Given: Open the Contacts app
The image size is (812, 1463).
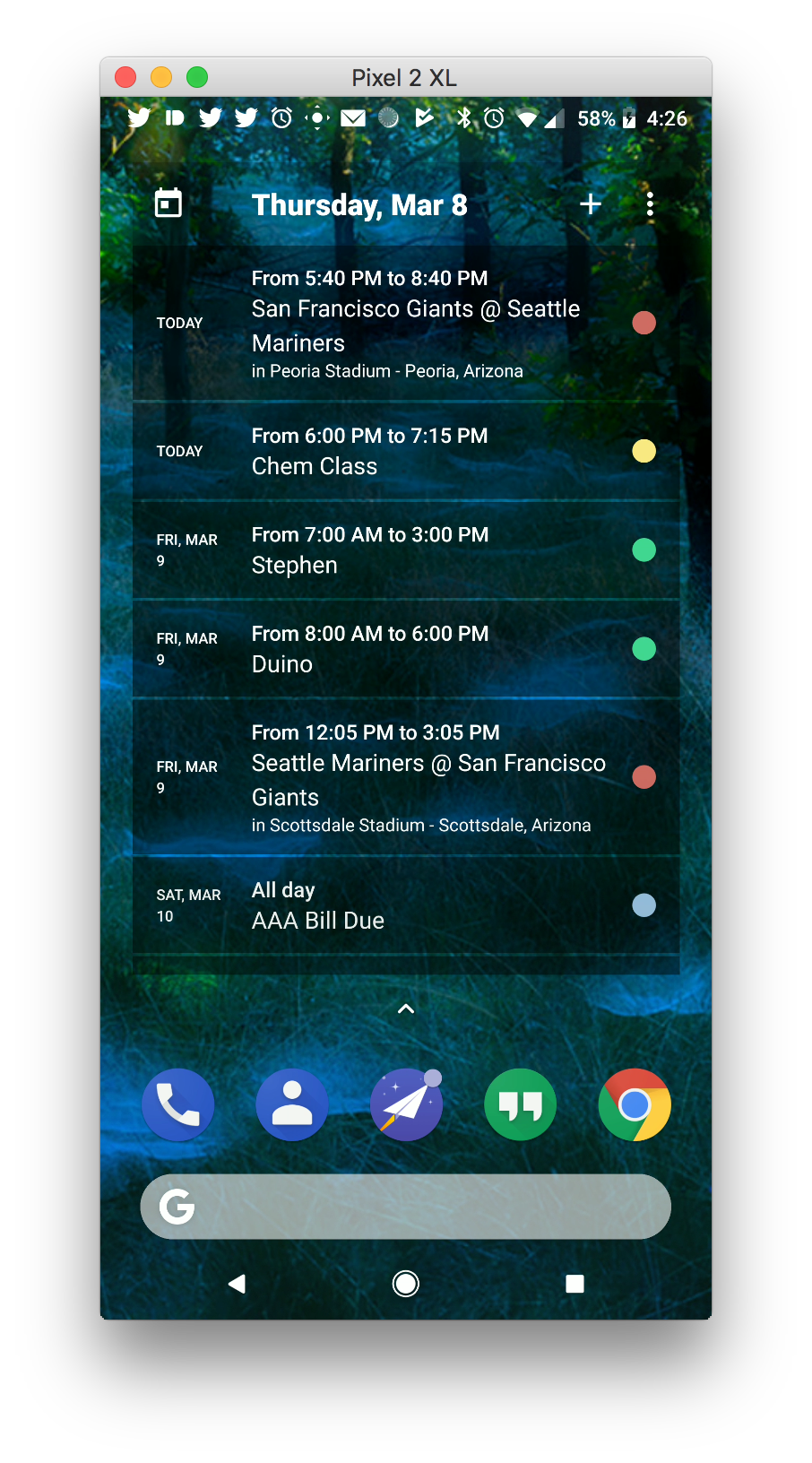Looking at the screenshot, I should [x=291, y=1104].
